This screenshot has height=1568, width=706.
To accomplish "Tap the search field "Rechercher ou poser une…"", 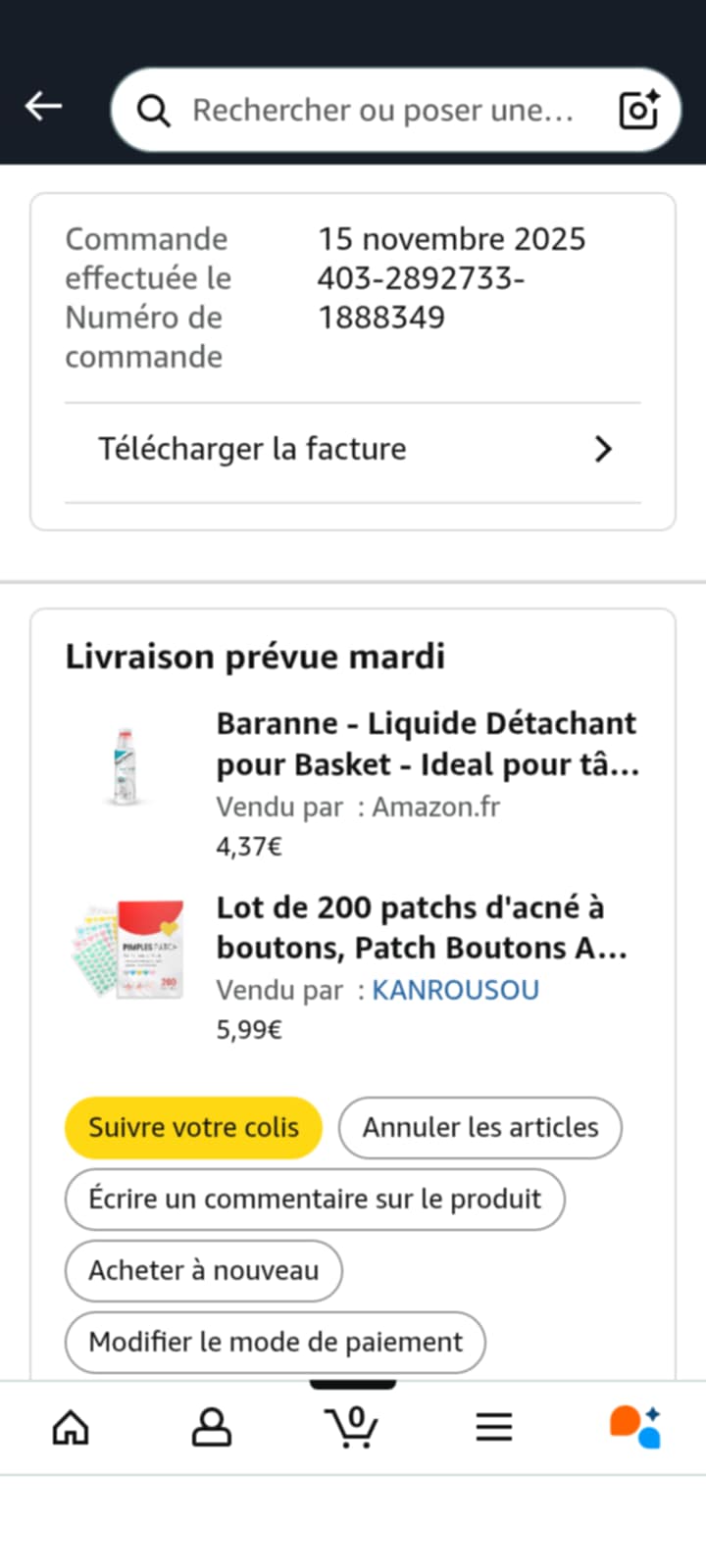I will click(382, 111).
